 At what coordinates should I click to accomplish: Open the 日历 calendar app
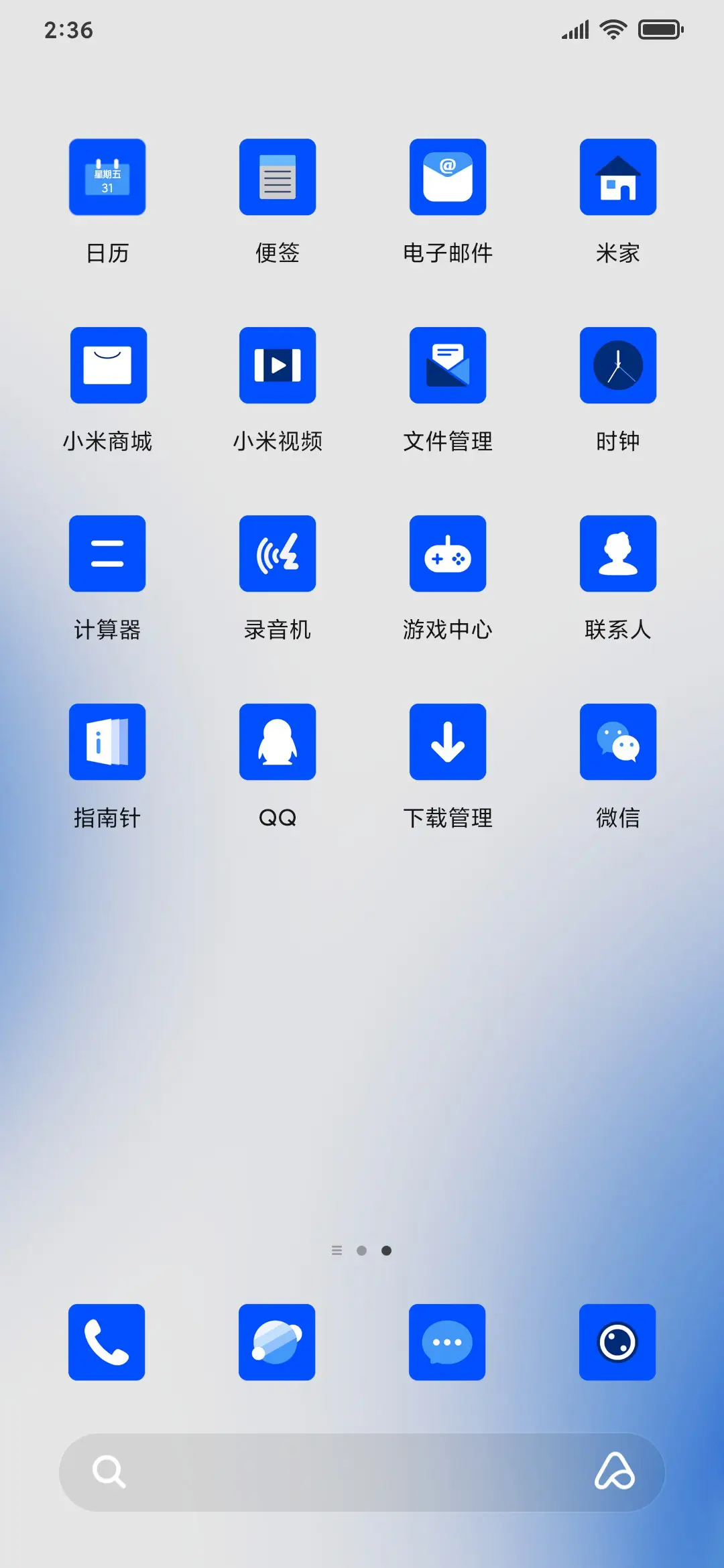pos(107,176)
